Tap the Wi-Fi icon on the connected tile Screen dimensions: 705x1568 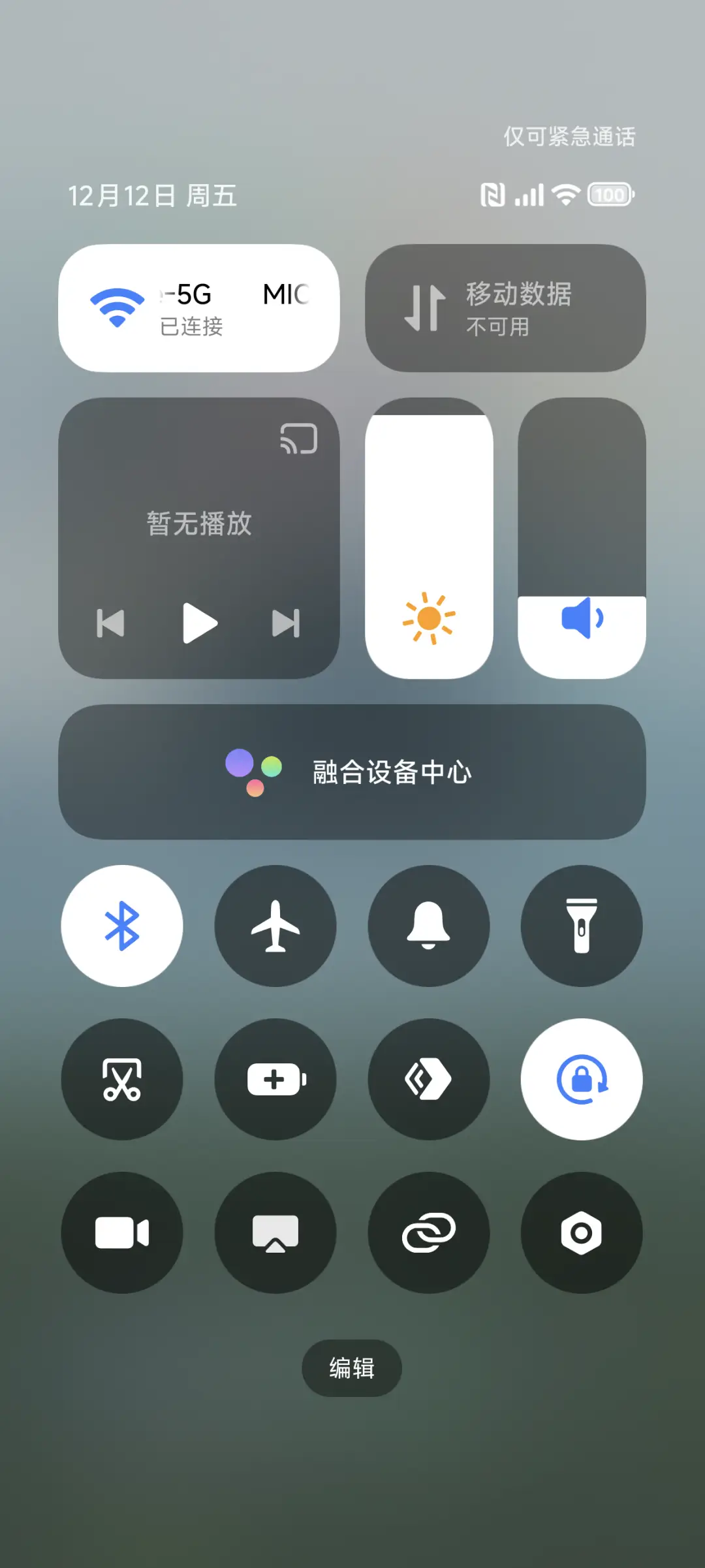coord(117,307)
